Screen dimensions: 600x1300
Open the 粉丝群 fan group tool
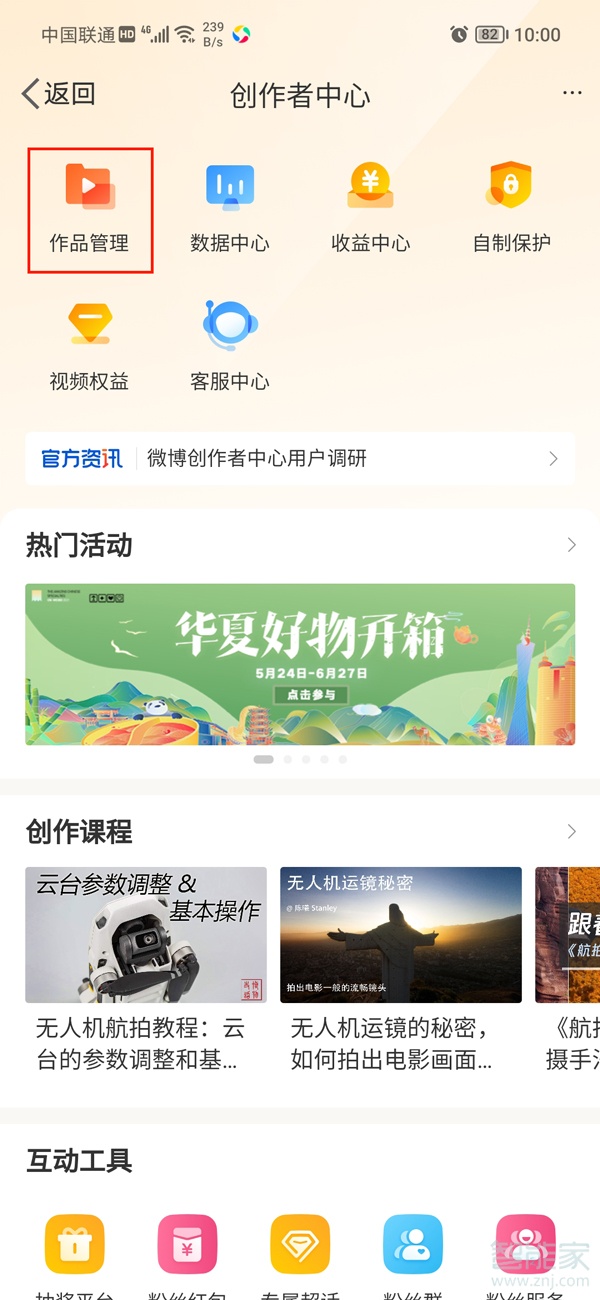413,1245
